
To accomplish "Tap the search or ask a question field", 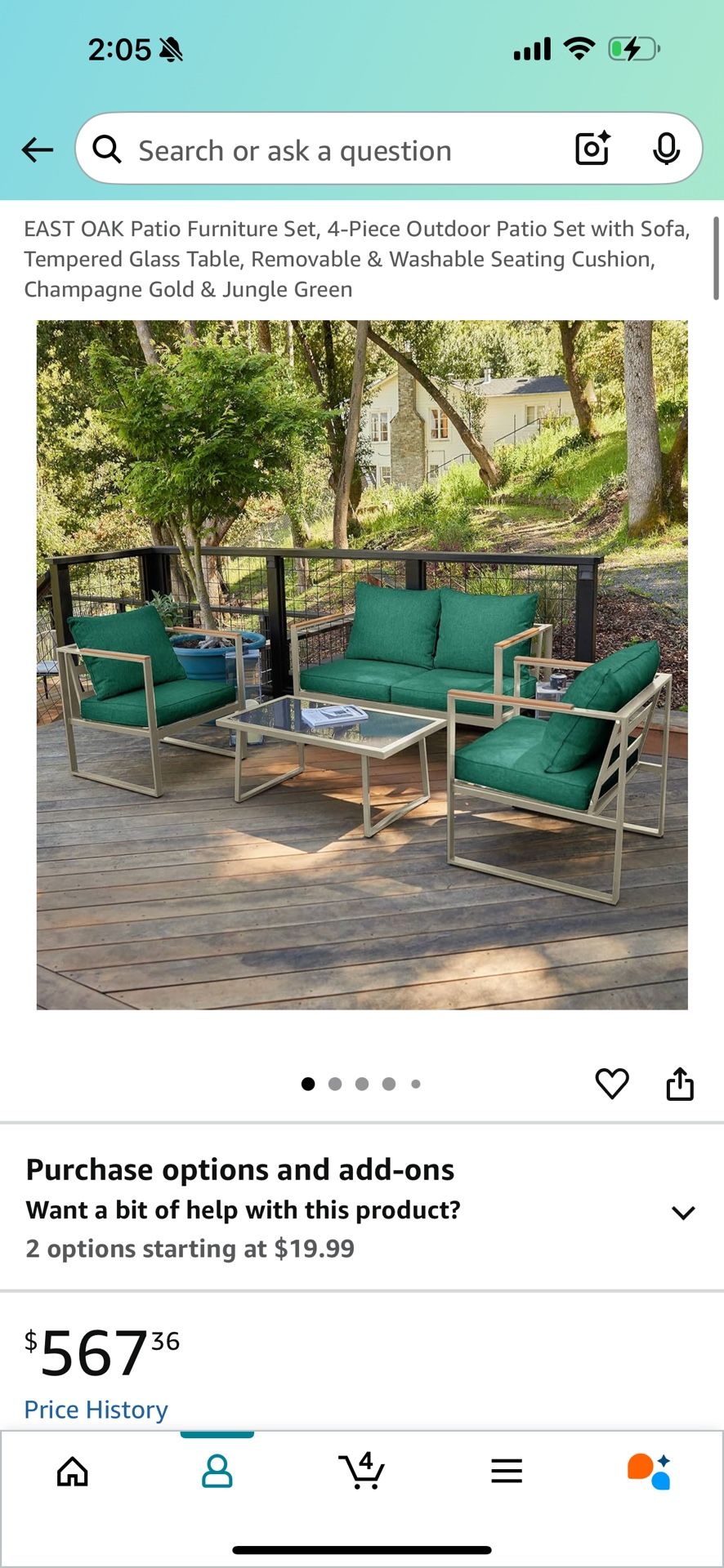I will pyautogui.click(x=327, y=149).
